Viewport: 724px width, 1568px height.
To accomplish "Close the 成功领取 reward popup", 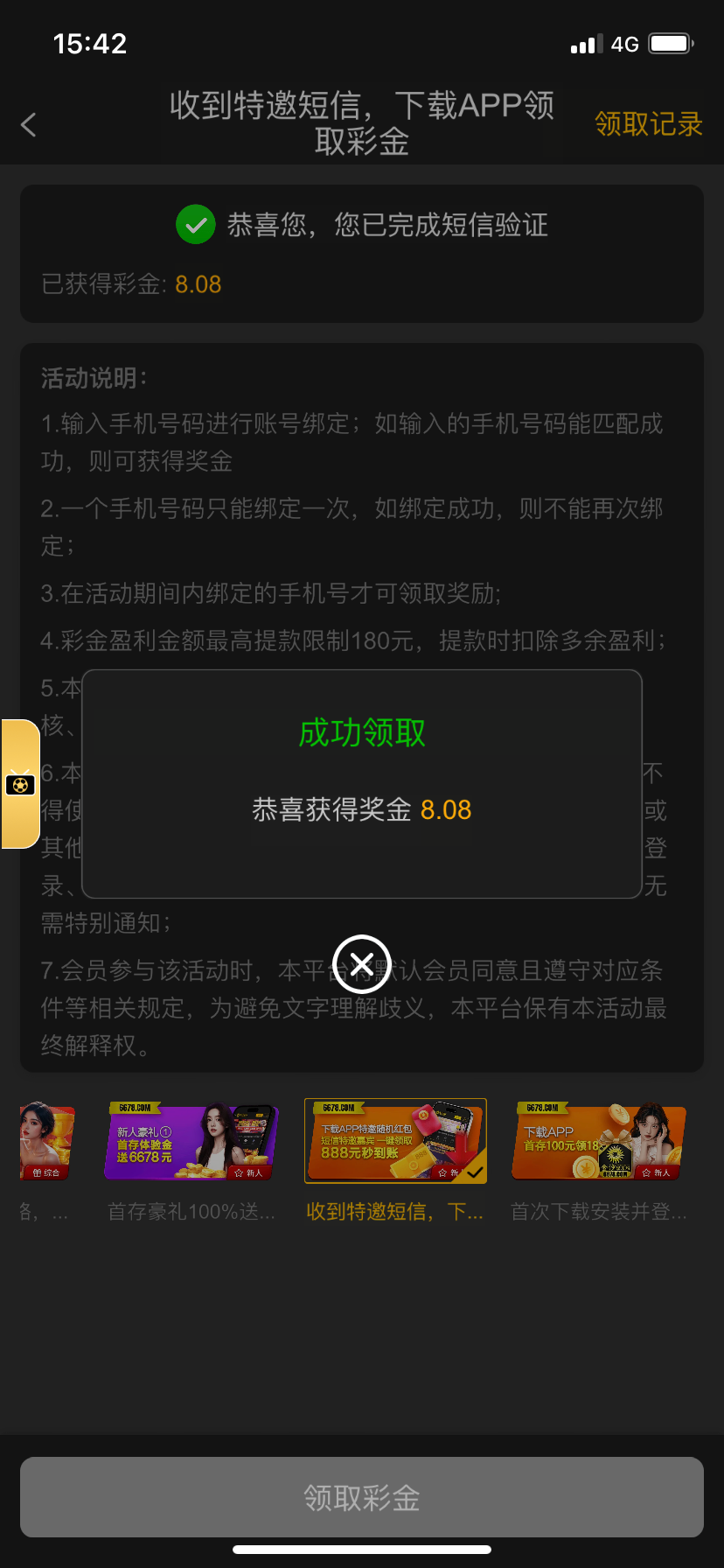I will (361, 964).
